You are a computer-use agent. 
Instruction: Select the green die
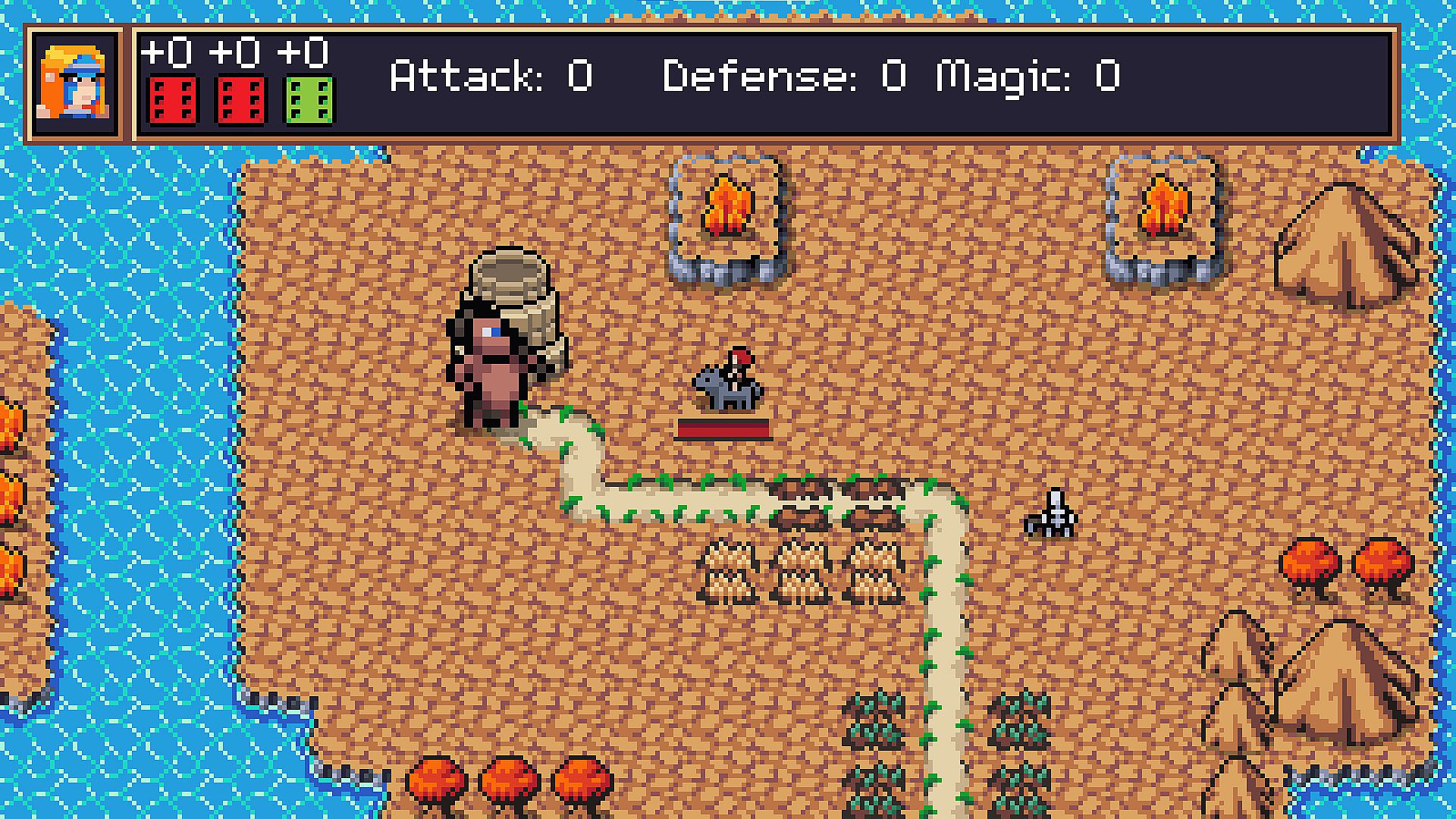click(309, 99)
